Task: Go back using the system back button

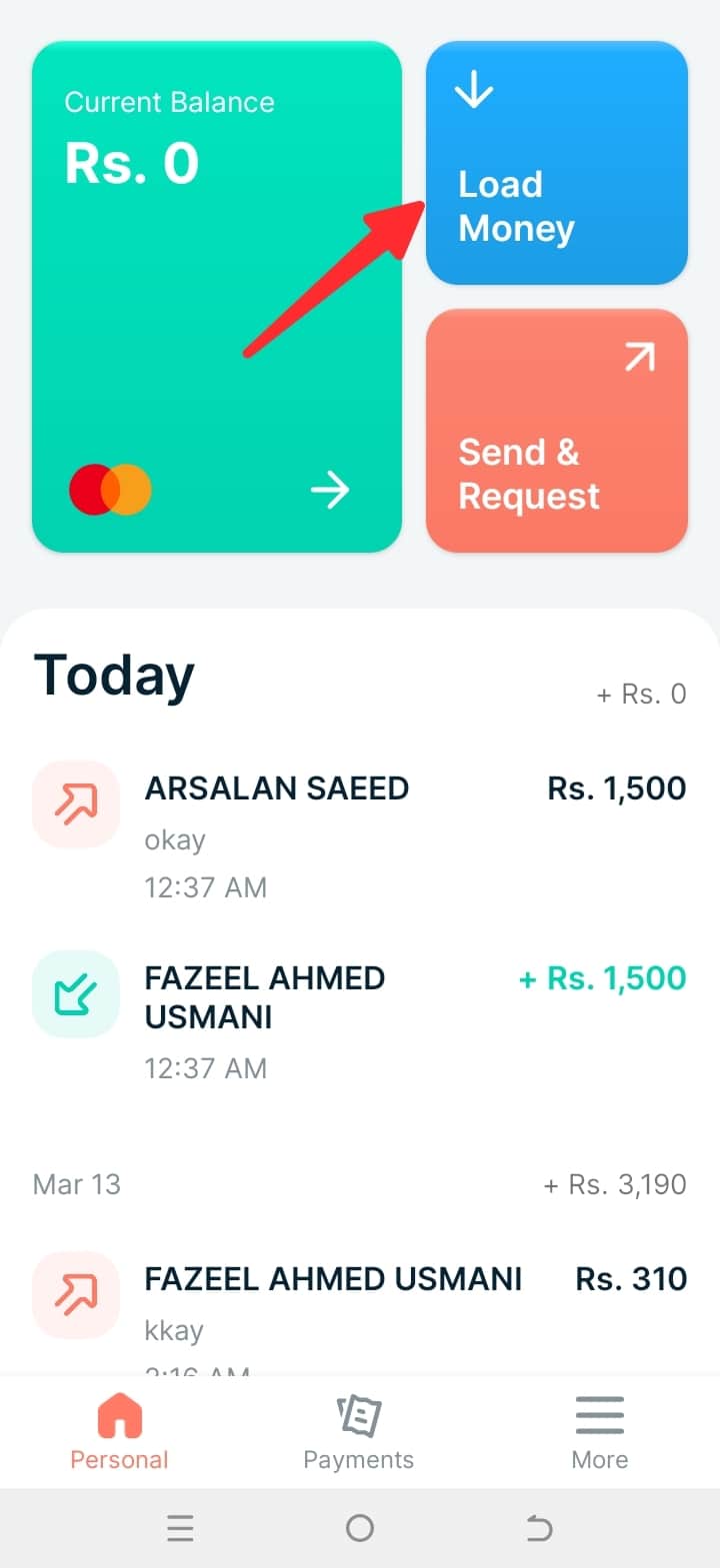Action: (539, 1528)
